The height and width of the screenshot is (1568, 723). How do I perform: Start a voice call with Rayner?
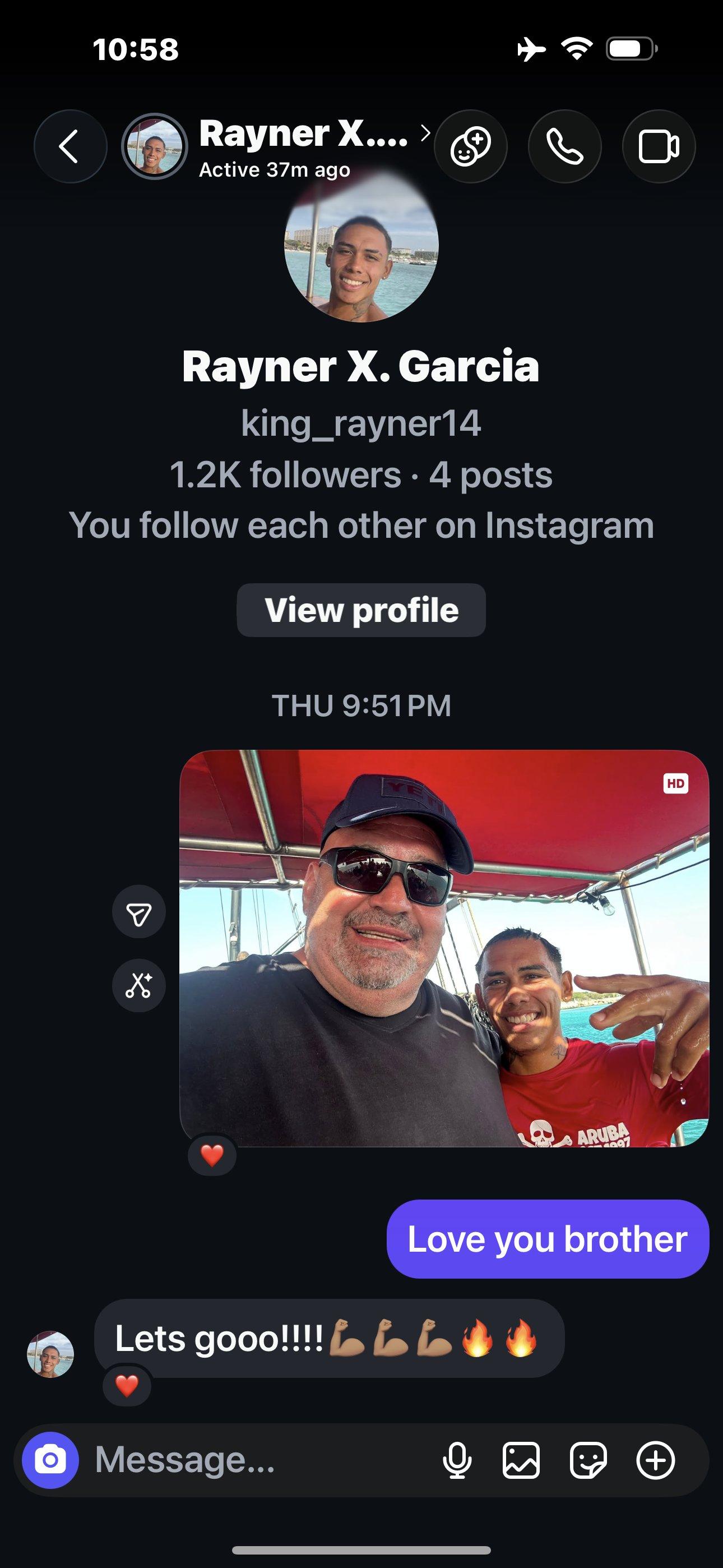565,146
